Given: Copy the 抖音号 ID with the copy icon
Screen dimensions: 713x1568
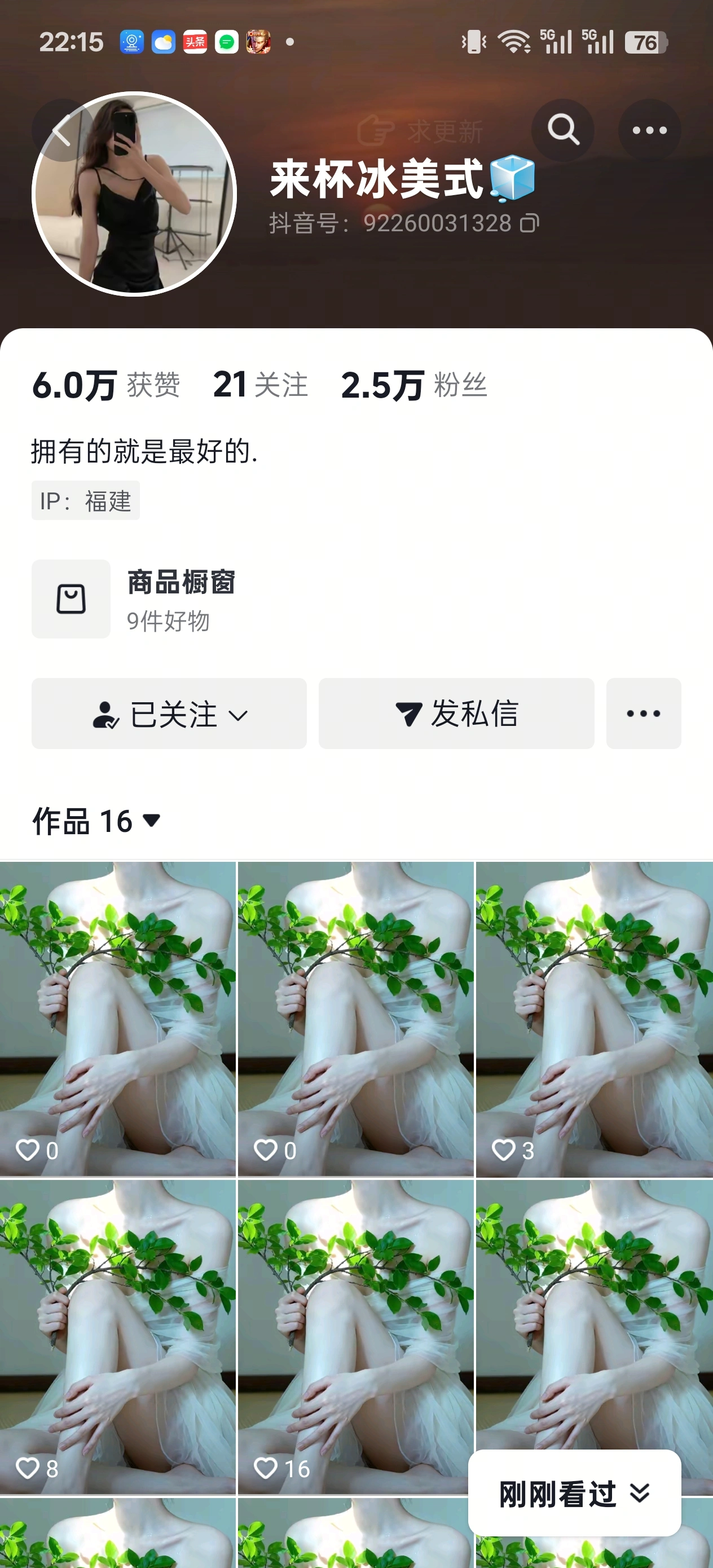Looking at the screenshot, I should pyautogui.click(x=529, y=223).
